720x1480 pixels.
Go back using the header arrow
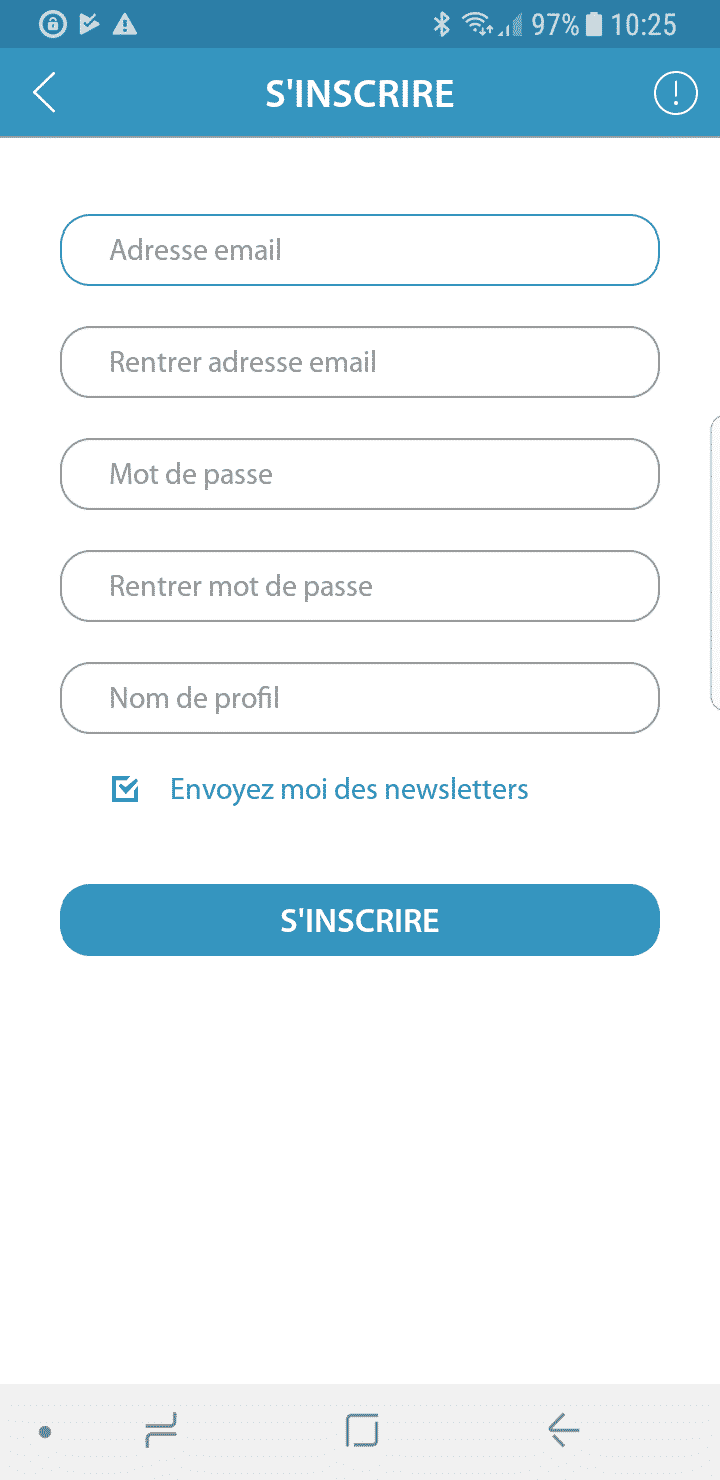tap(45, 93)
